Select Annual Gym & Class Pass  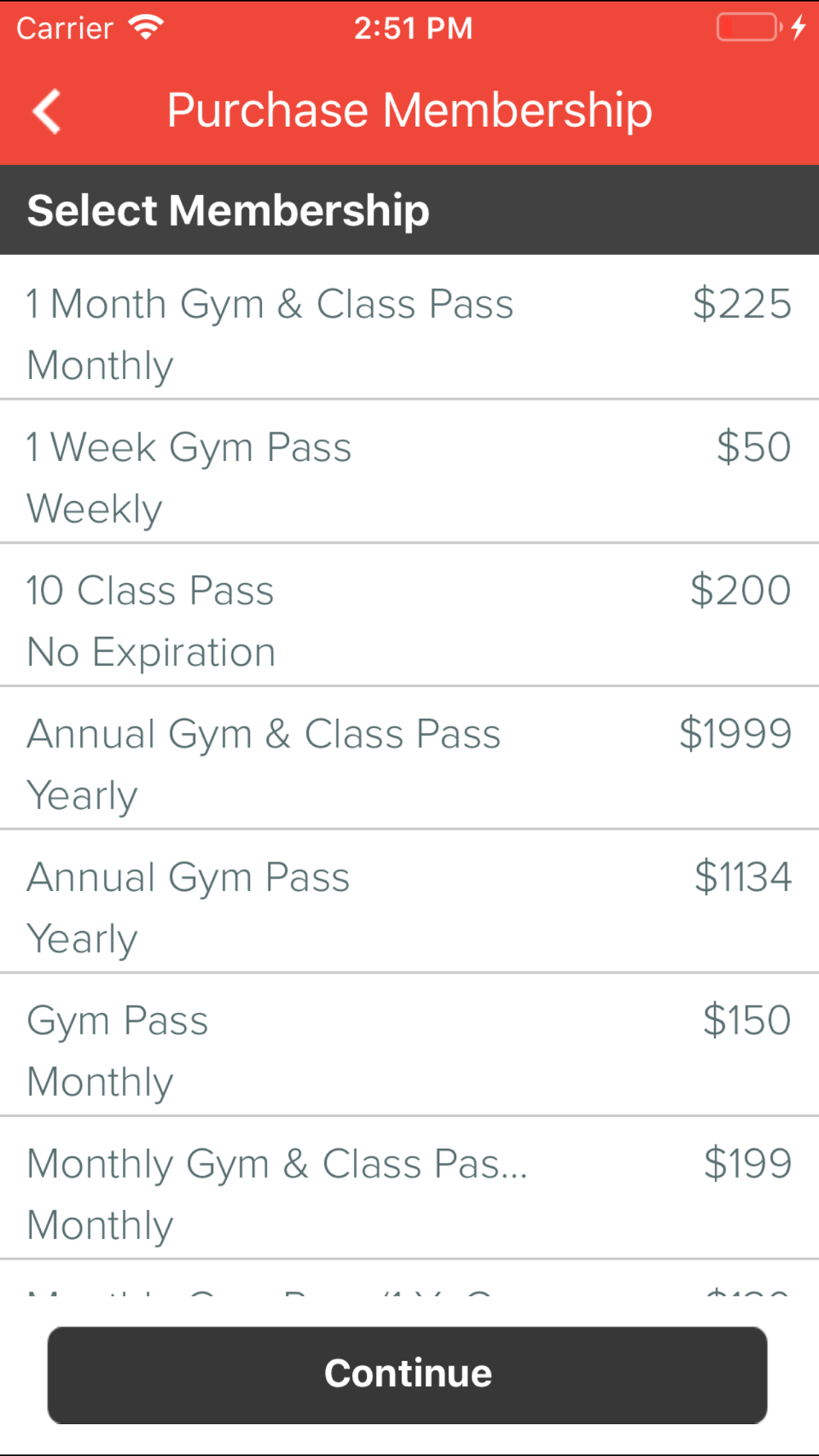click(409, 758)
